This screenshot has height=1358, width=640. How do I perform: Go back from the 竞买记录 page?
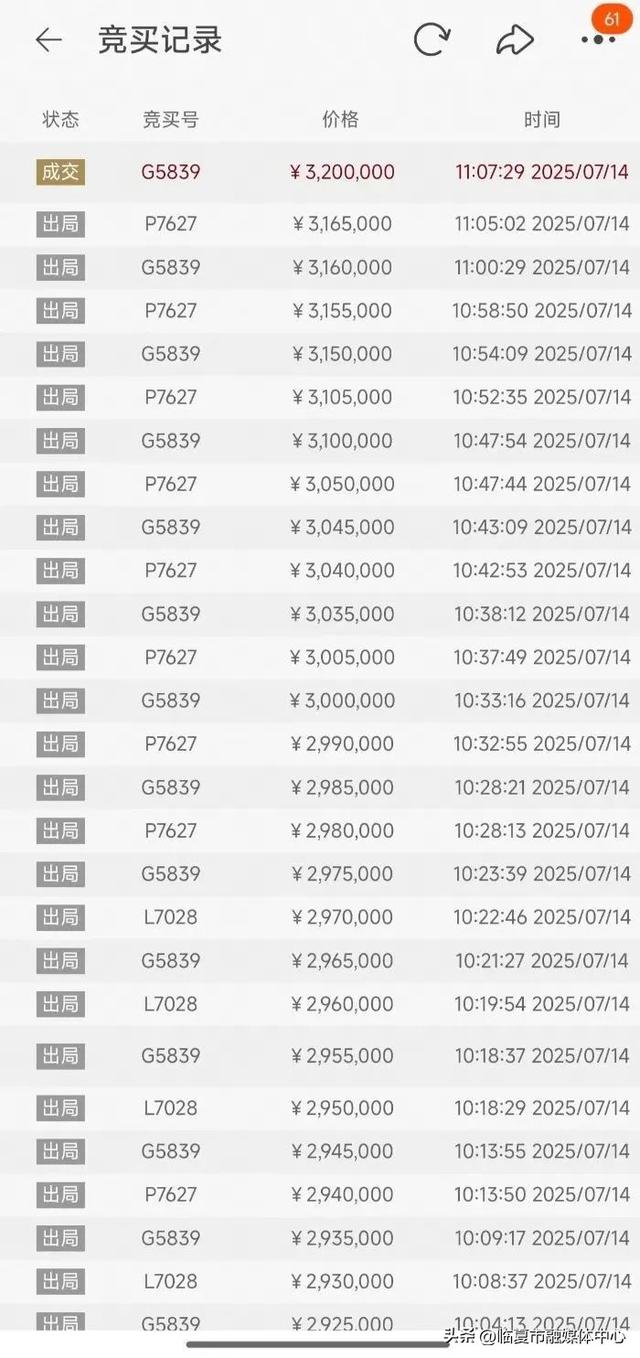[48, 40]
